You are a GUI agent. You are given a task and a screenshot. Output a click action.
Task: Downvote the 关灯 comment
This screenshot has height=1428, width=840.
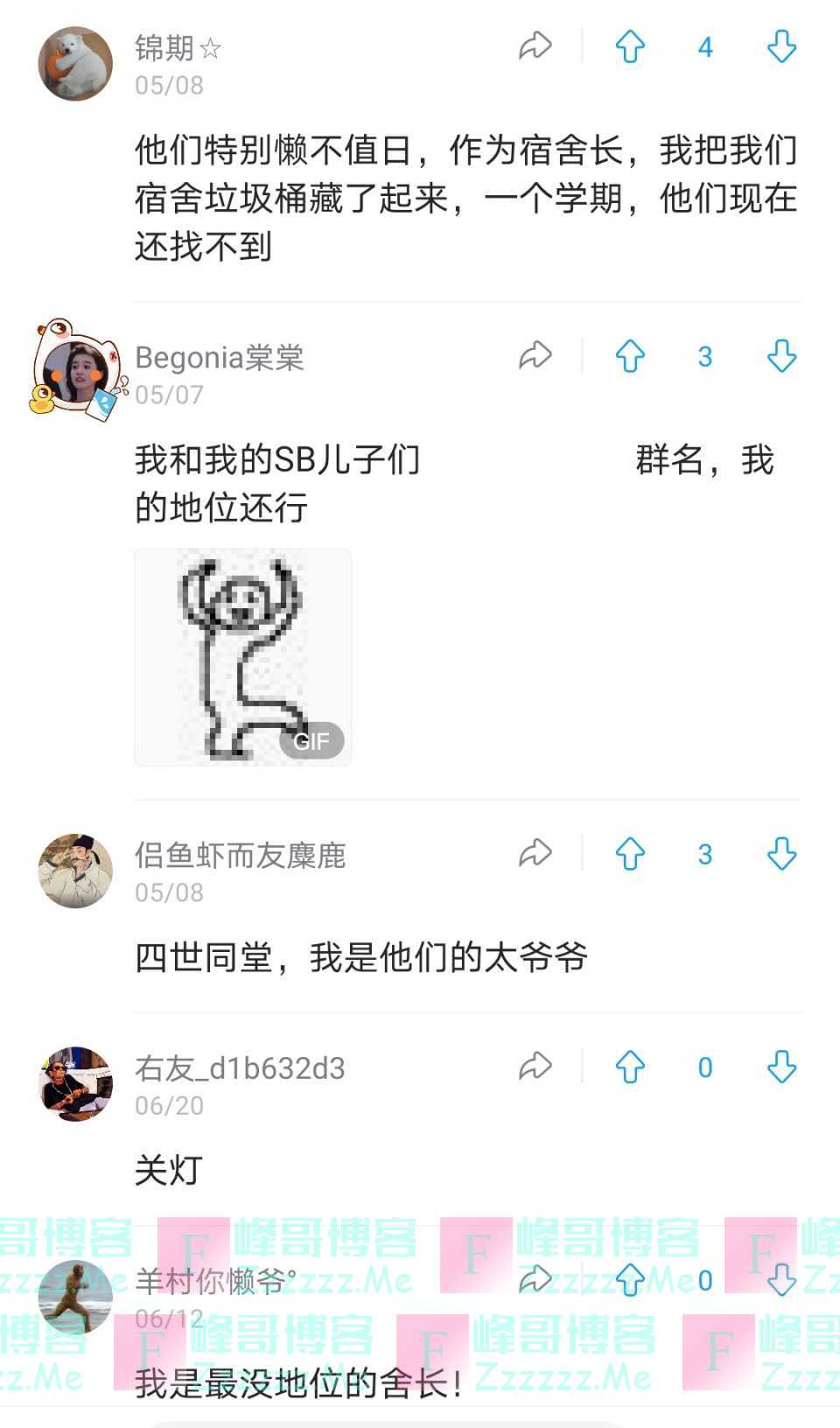(781, 1067)
